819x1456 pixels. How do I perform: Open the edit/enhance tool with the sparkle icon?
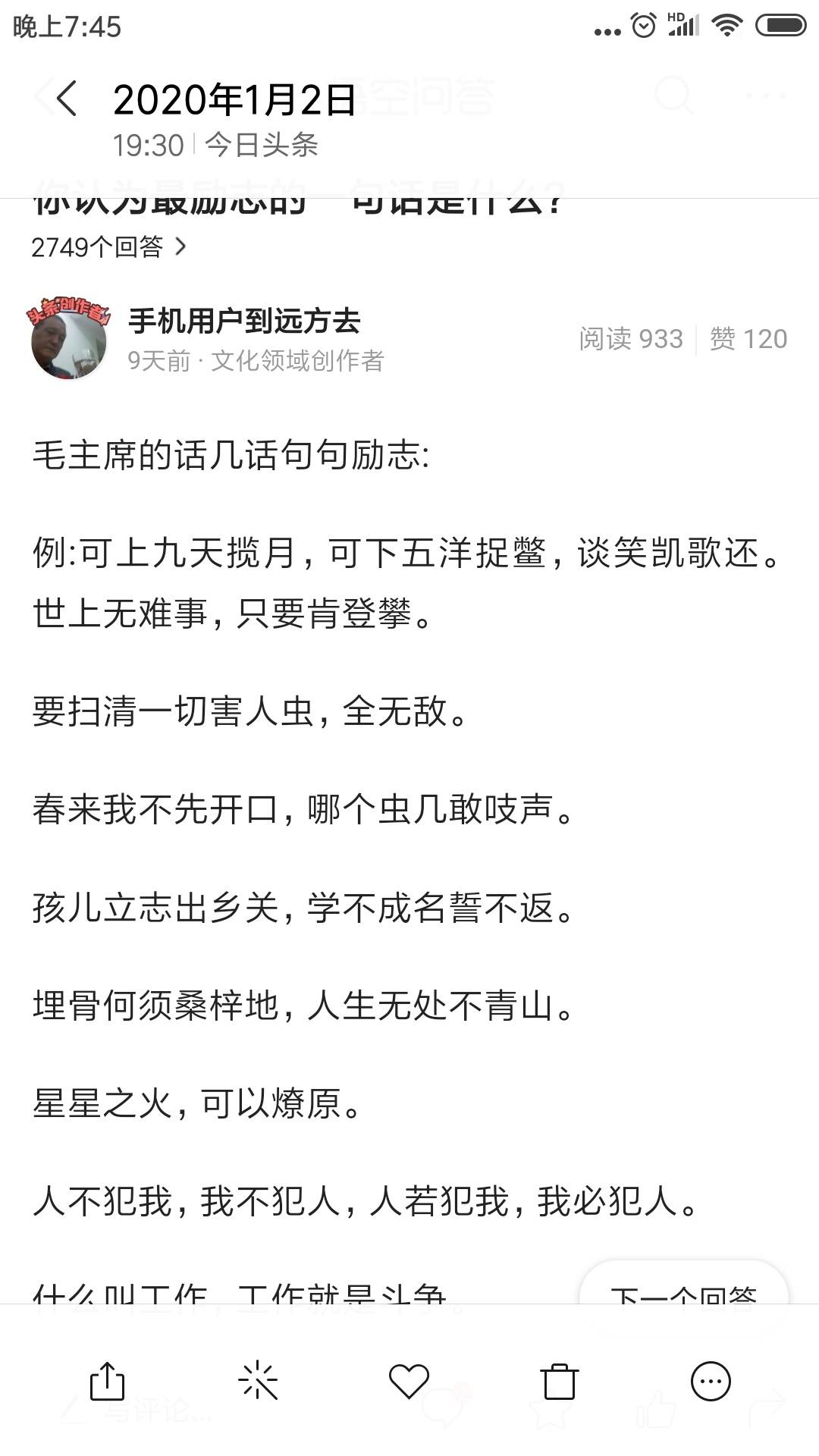pyautogui.click(x=258, y=1380)
